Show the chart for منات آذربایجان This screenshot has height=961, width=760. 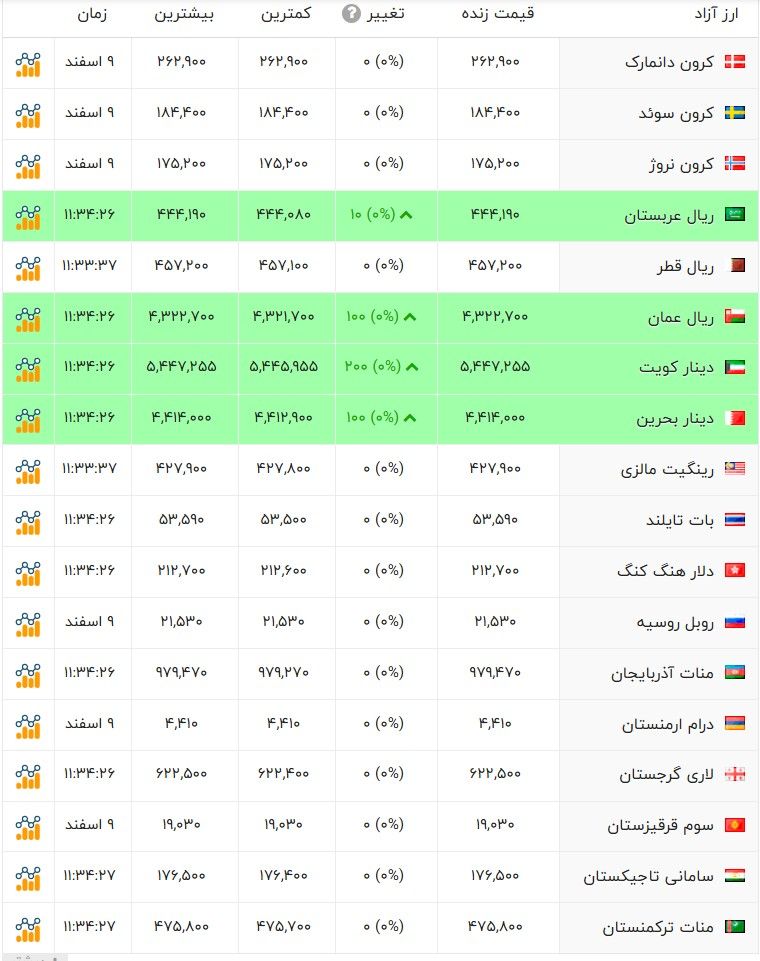tap(28, 674)
